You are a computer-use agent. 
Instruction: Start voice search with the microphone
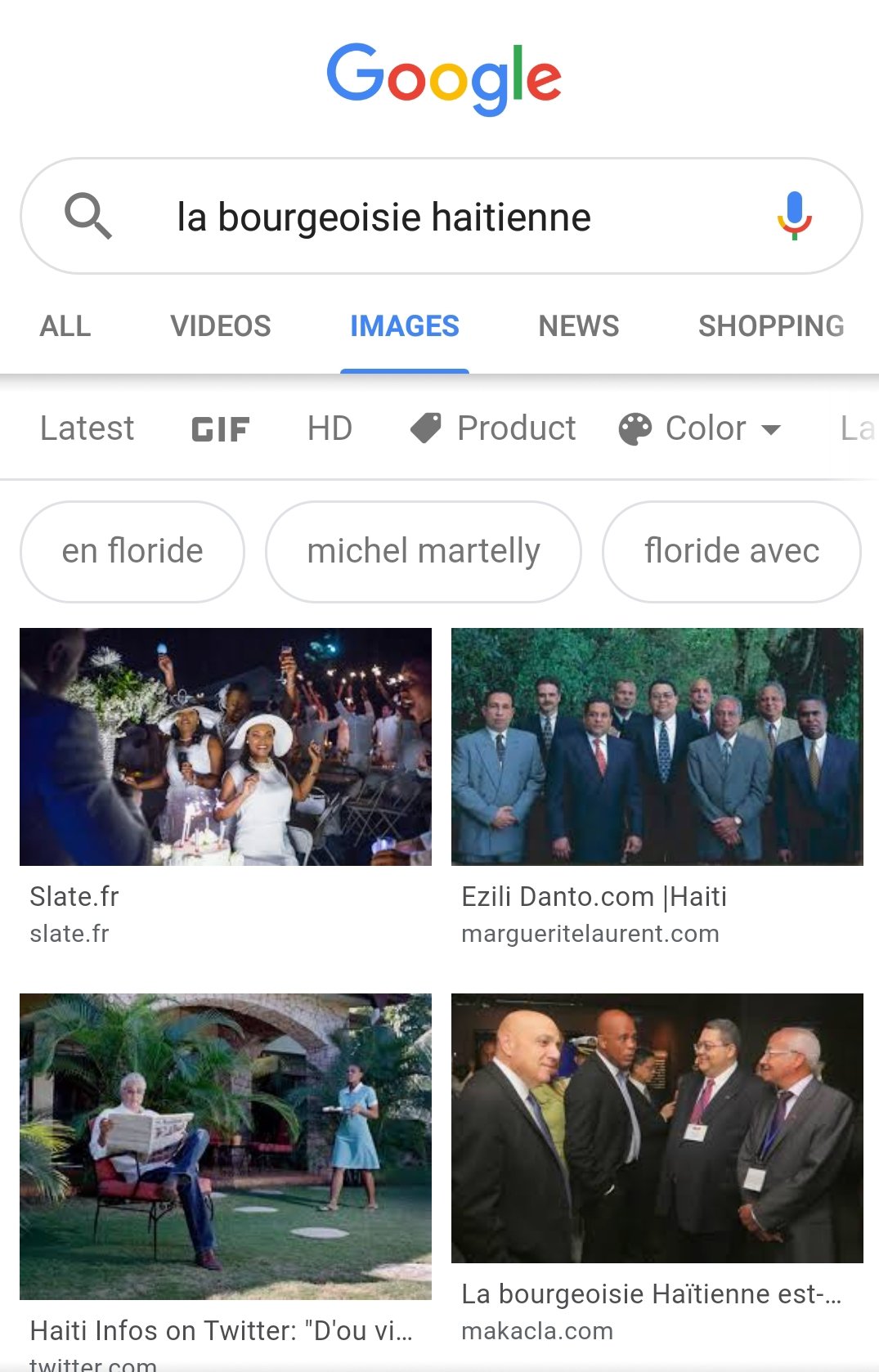point(793,216)
